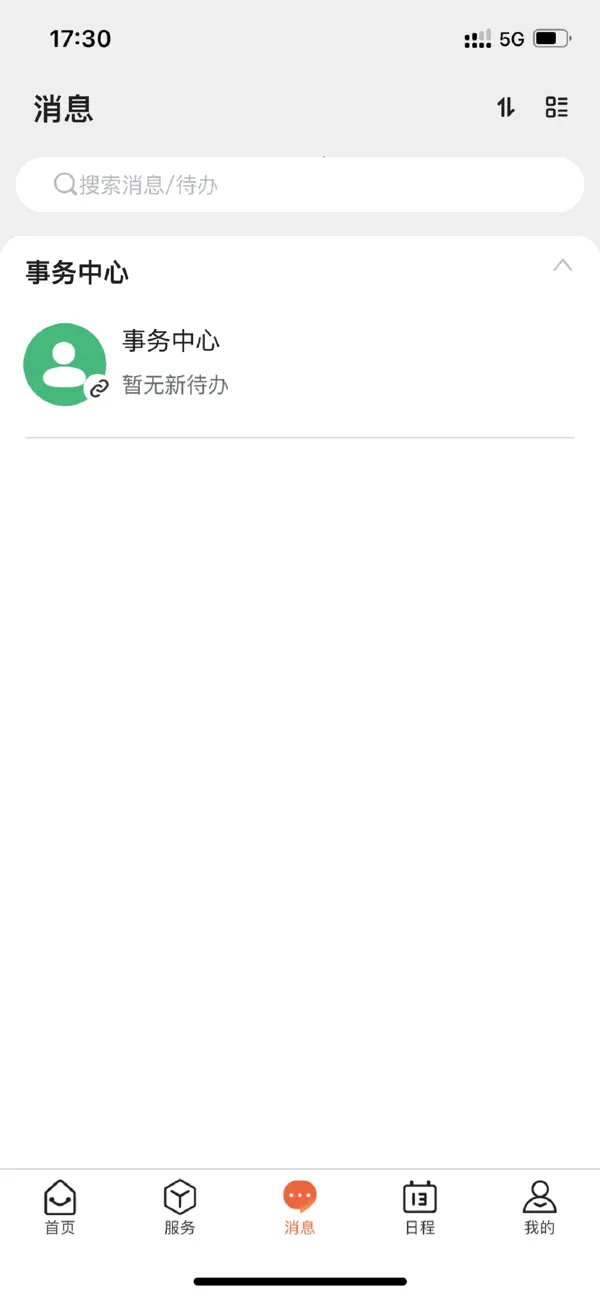Switch to the 首页 tab
Screen dimensions: 600x1298
tap(60, 1207)
